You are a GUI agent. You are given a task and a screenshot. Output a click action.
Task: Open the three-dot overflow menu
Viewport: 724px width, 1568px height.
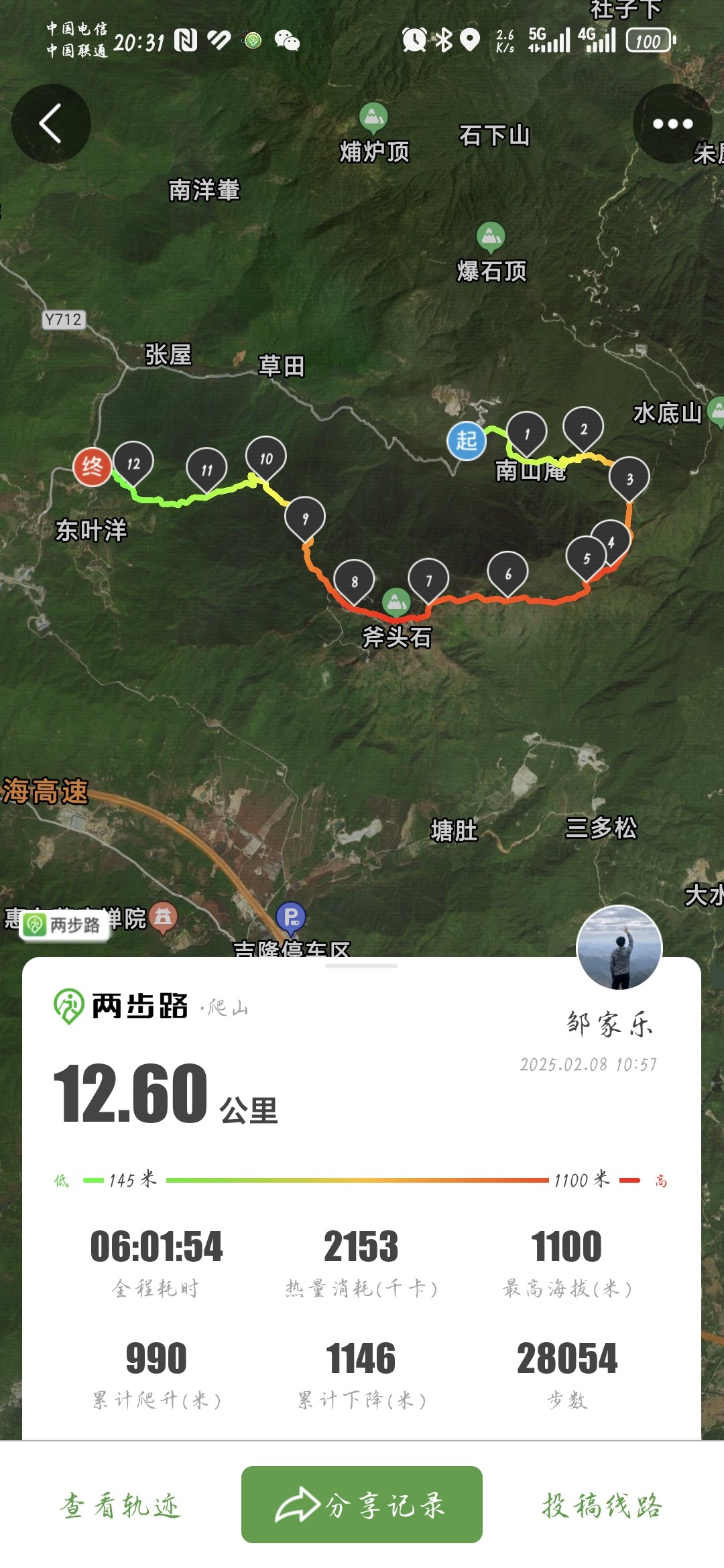tap(672, 123)
